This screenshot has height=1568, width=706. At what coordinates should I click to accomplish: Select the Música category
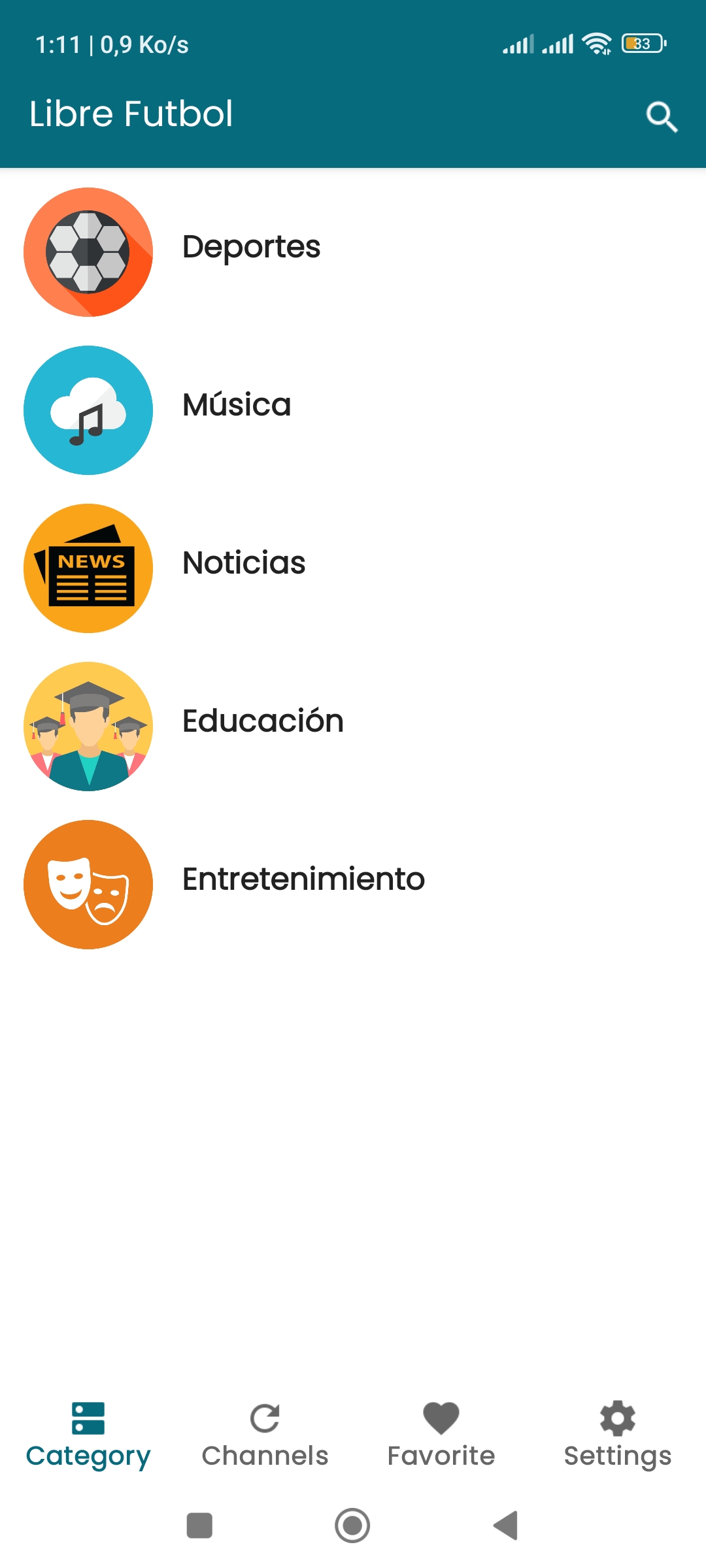tap(237, 406)
